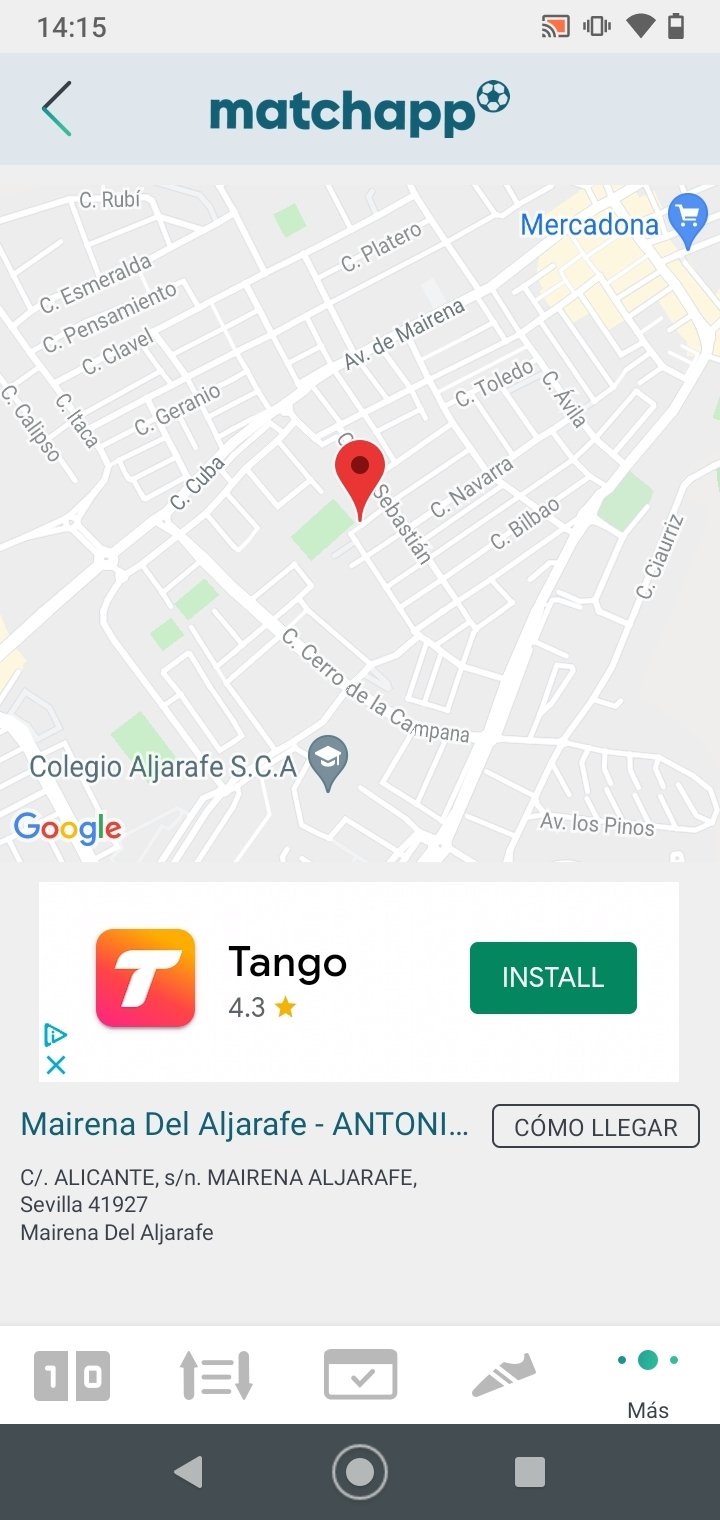Open recent apps from navigation bar
Image resolution: width=720 pixels, height=1520 pixels.
pos(529,1472)
